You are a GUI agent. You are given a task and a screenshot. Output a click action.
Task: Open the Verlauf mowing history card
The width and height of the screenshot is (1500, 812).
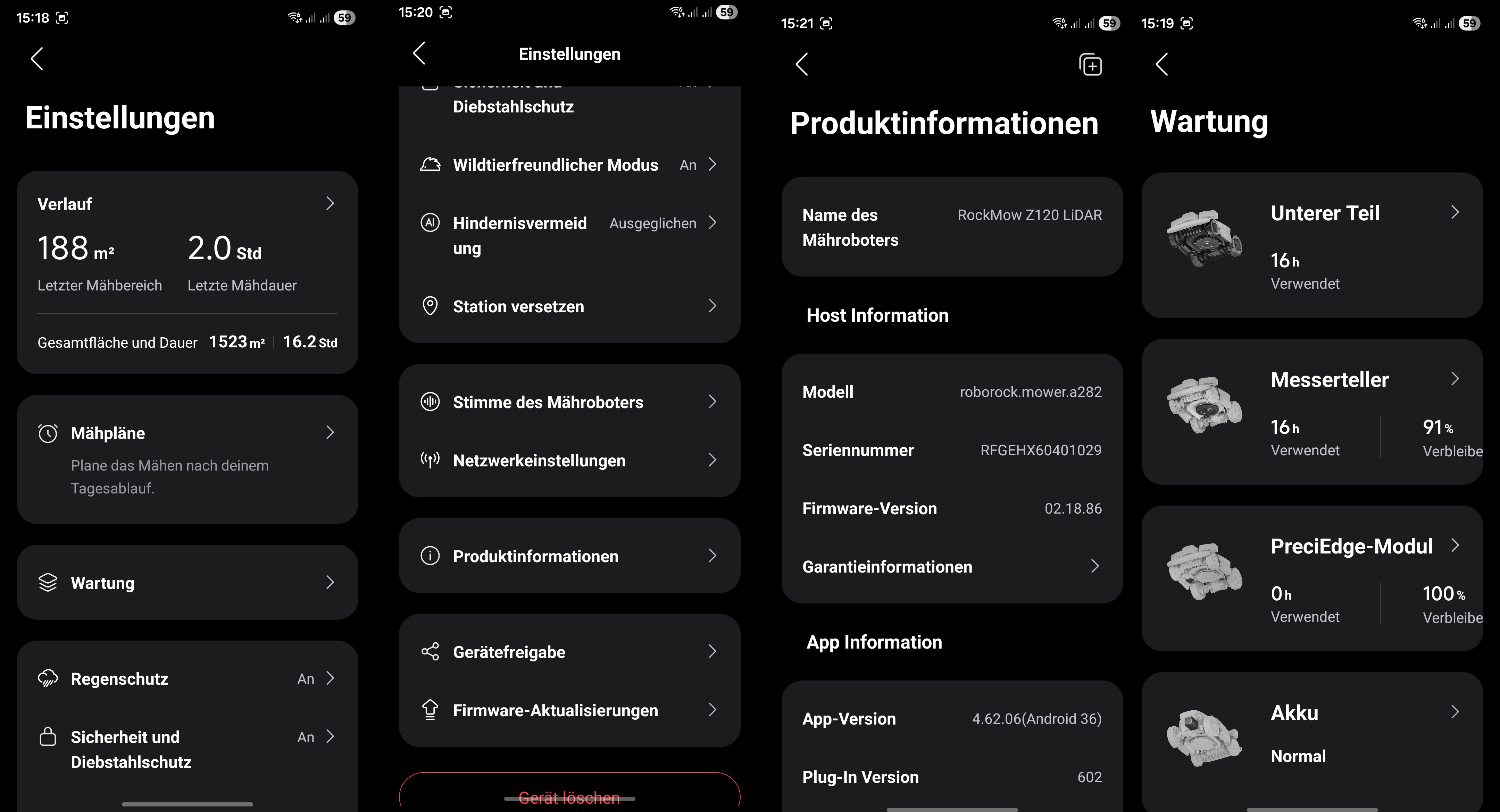pyautogui.click(x=186, y=204)
